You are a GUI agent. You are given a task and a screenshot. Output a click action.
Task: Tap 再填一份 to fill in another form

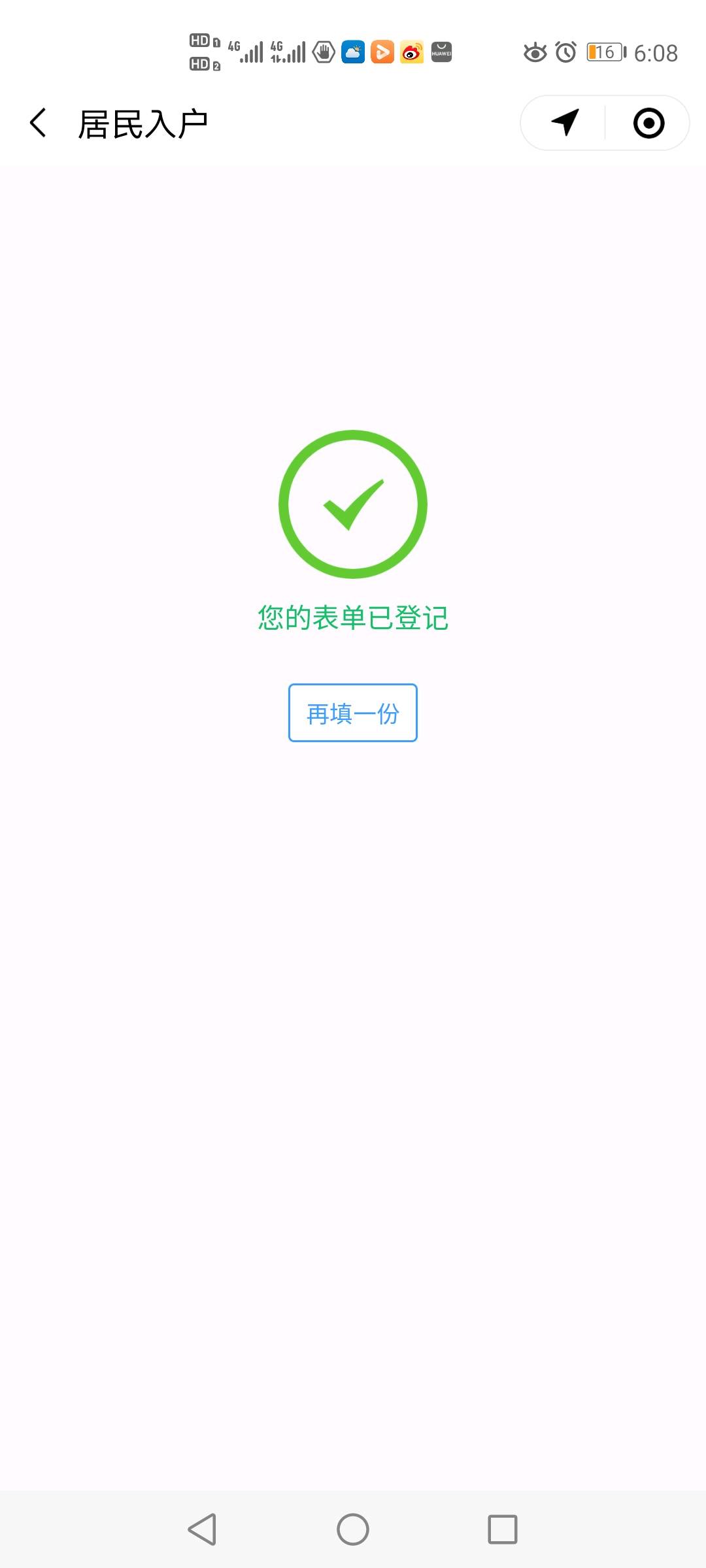[353, 713]
